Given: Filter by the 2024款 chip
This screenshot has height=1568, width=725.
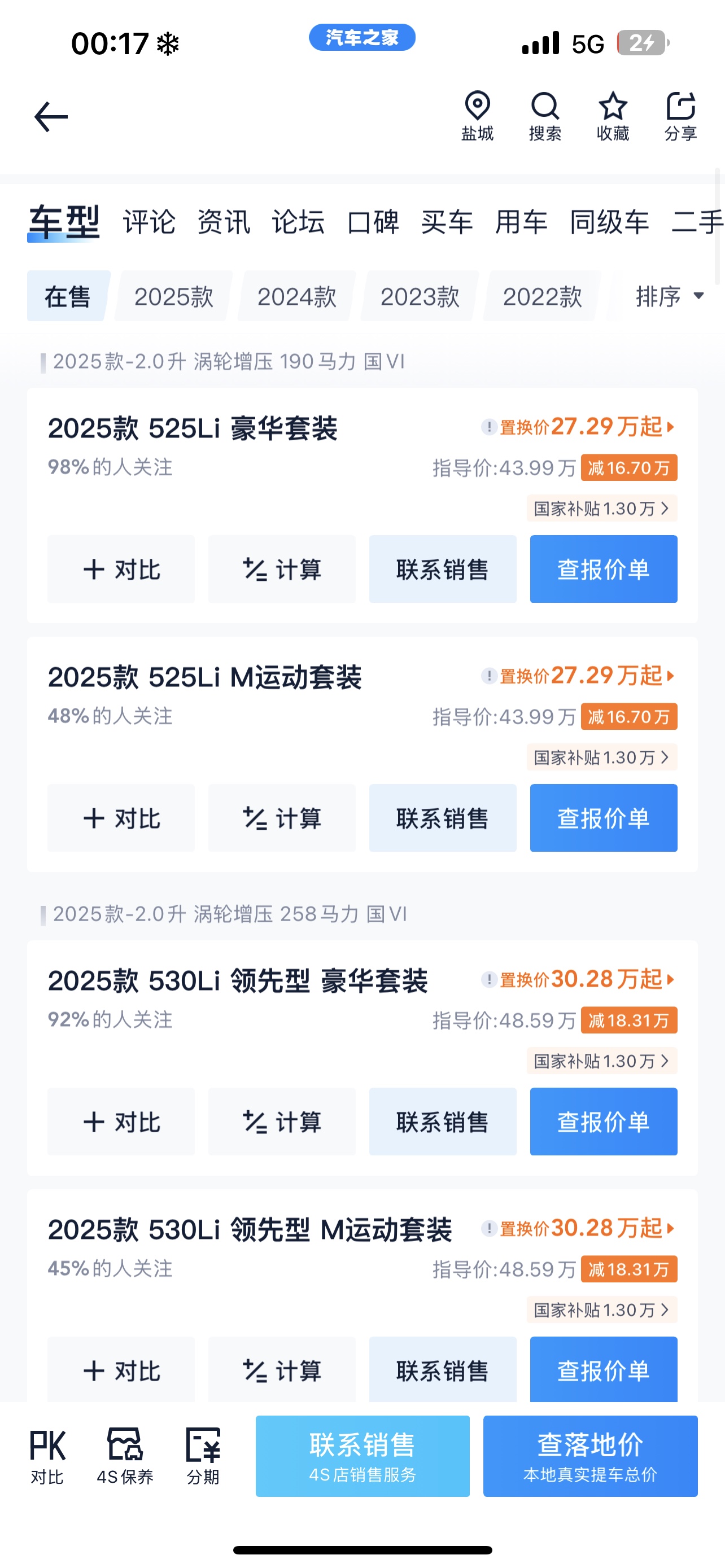Looking at the screenshot, I should coord(296,296).
